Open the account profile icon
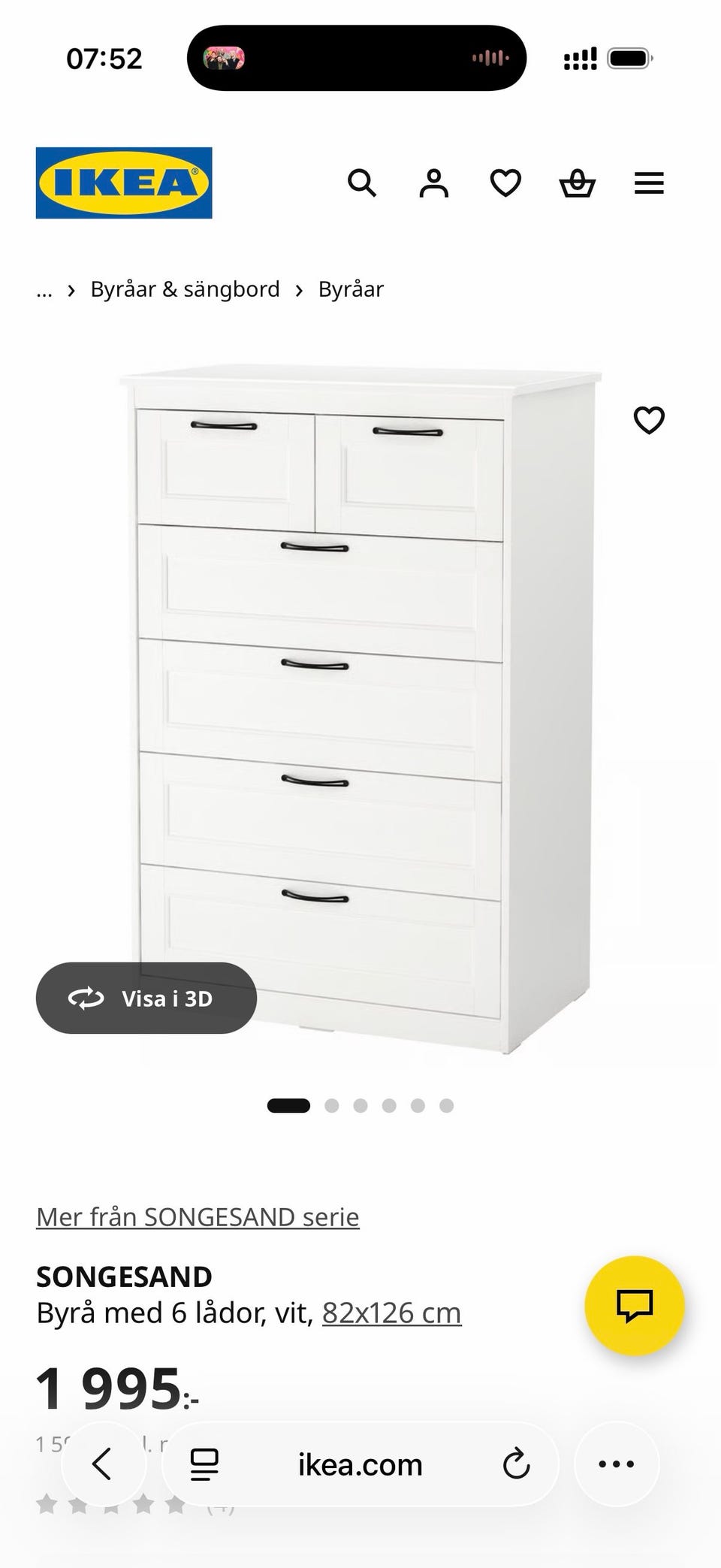Viewport: 721px width, 1568px height. click(x=433, y=183)
